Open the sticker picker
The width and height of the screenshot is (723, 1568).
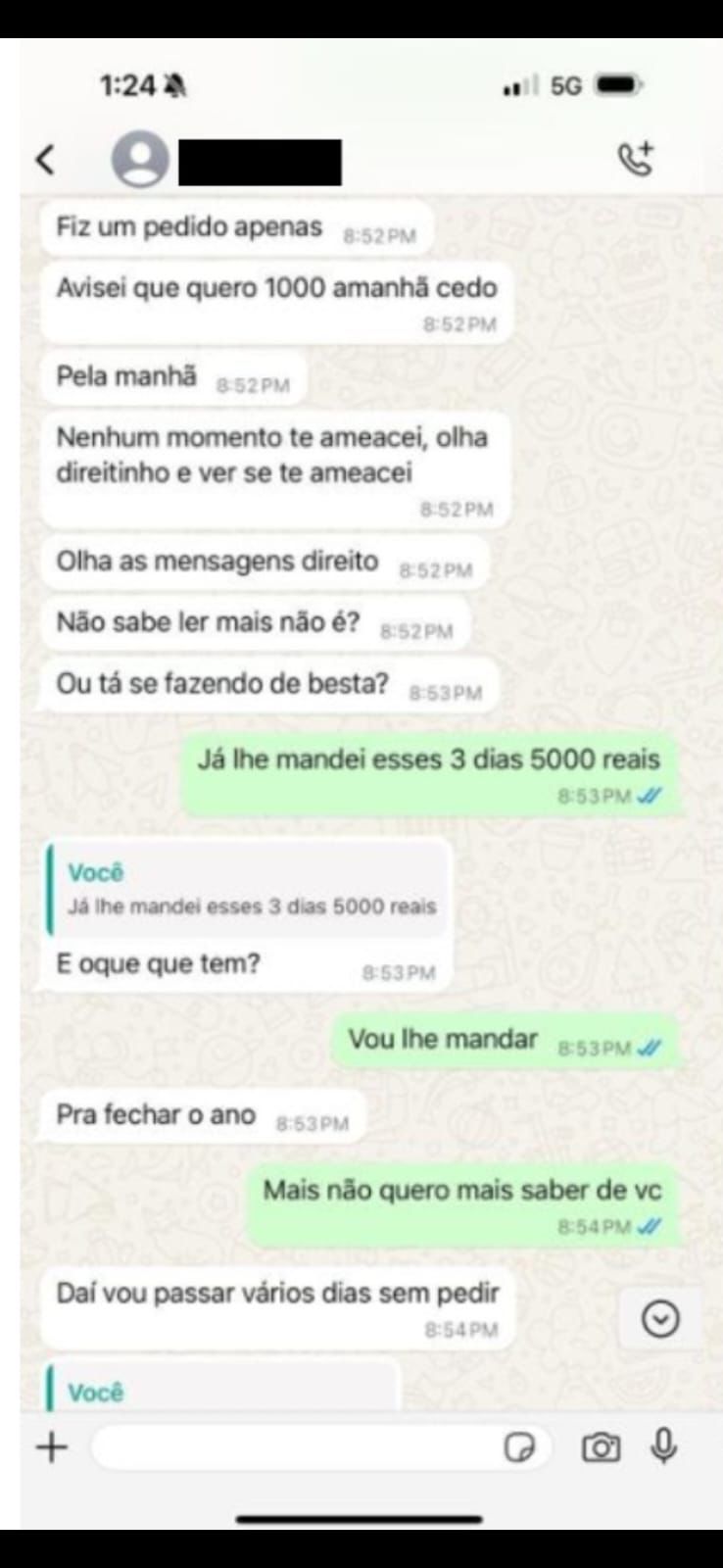click(519, 1447)
